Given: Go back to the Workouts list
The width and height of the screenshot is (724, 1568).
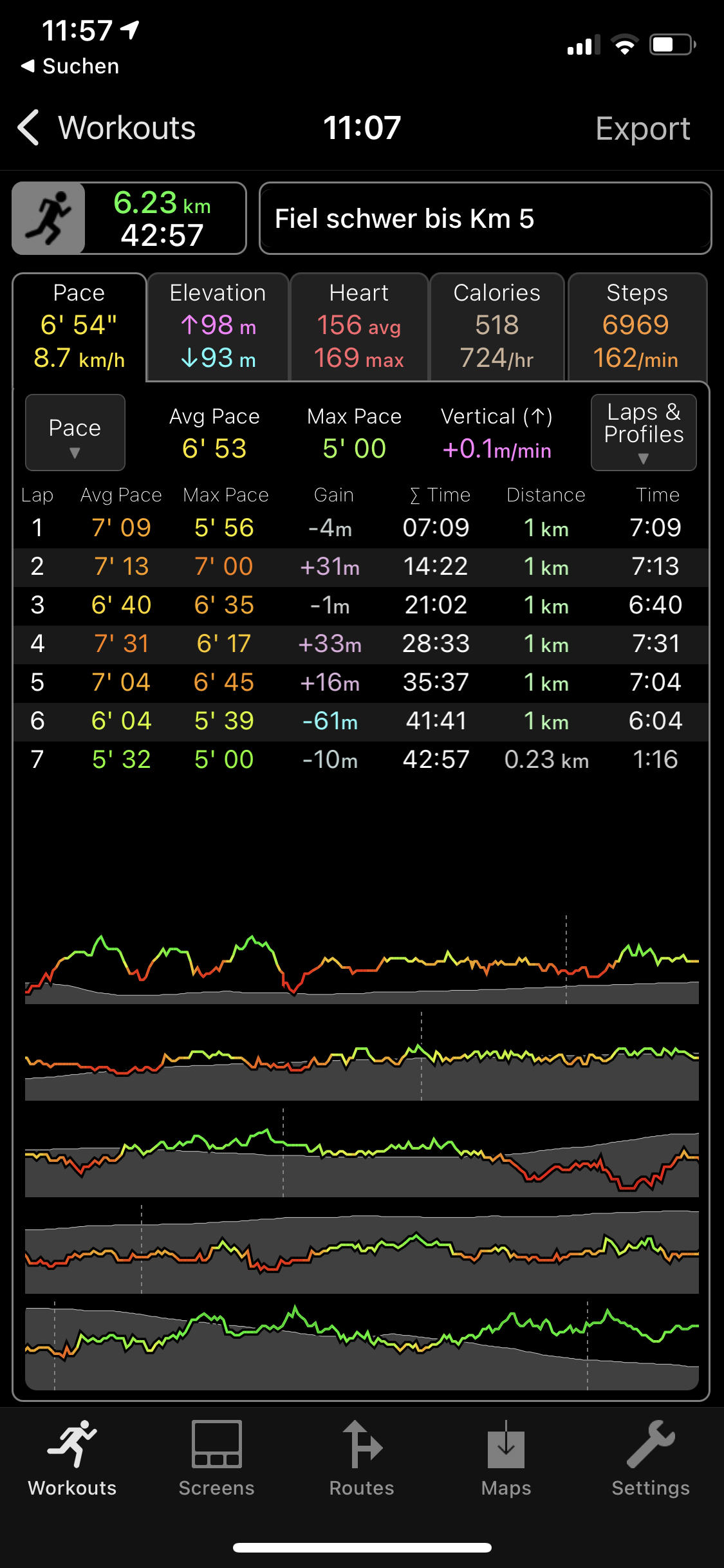Looking at the screenshot, I should (106, 127).
